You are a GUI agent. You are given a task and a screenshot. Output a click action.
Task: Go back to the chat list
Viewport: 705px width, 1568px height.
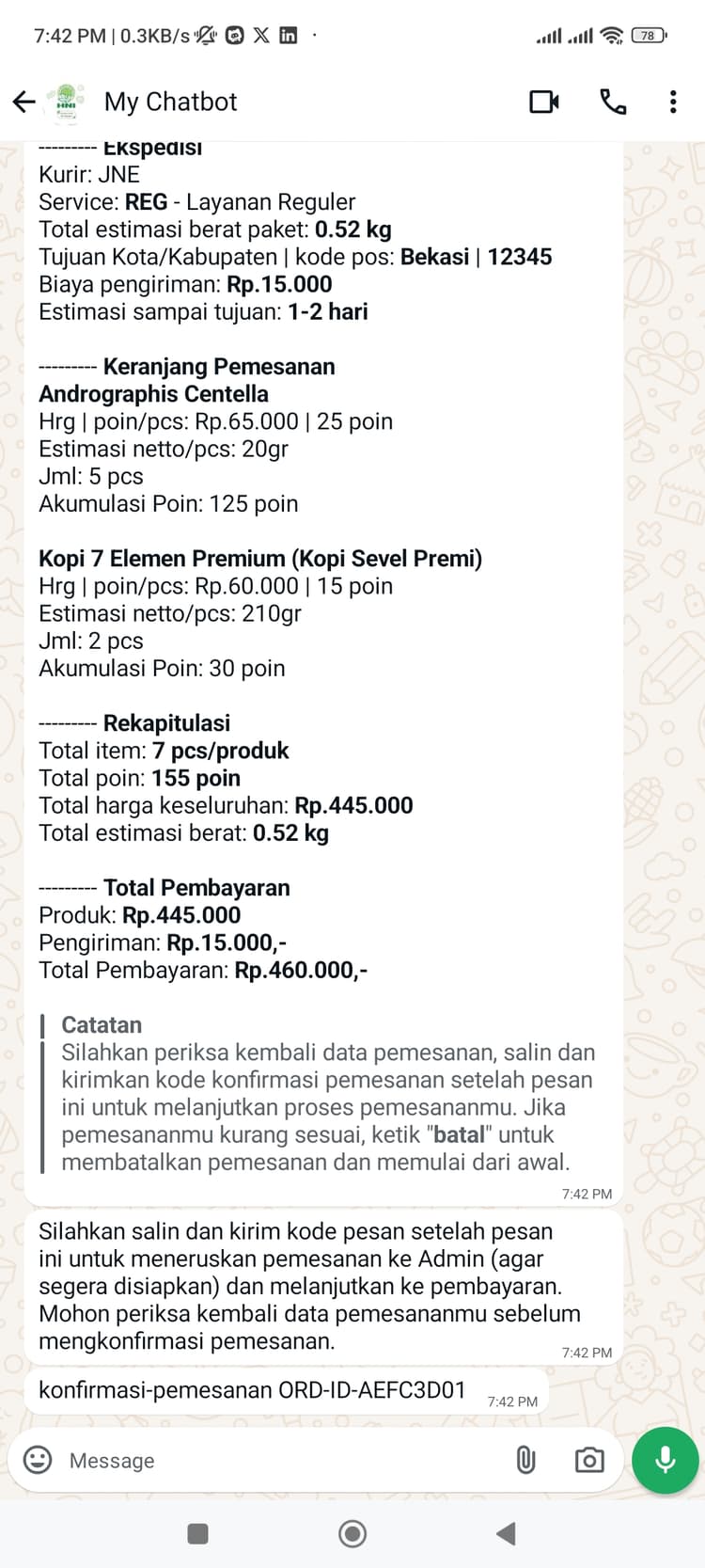click(24, 102)
